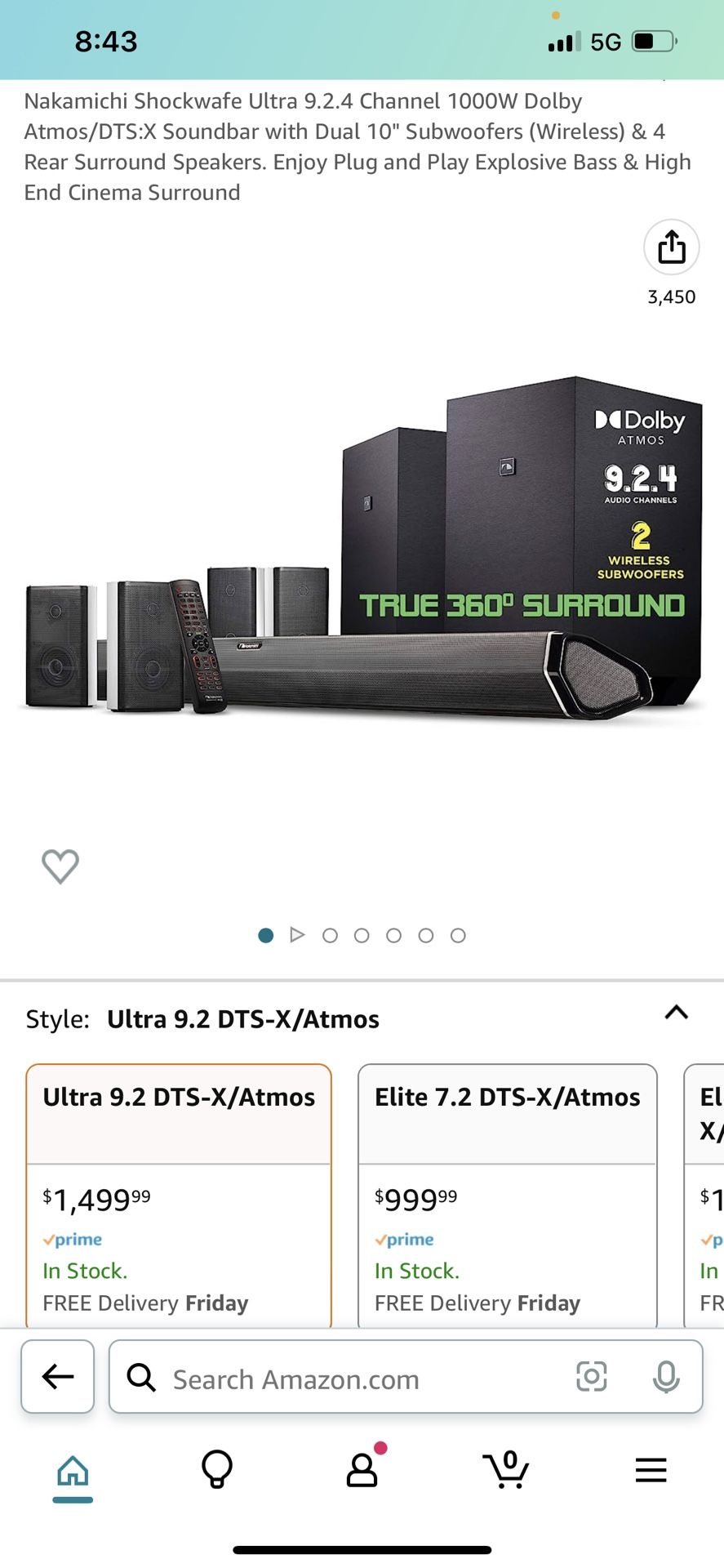Go to the Home tab
This screenshot has width=724, height=1568.
coord(73,1472)
